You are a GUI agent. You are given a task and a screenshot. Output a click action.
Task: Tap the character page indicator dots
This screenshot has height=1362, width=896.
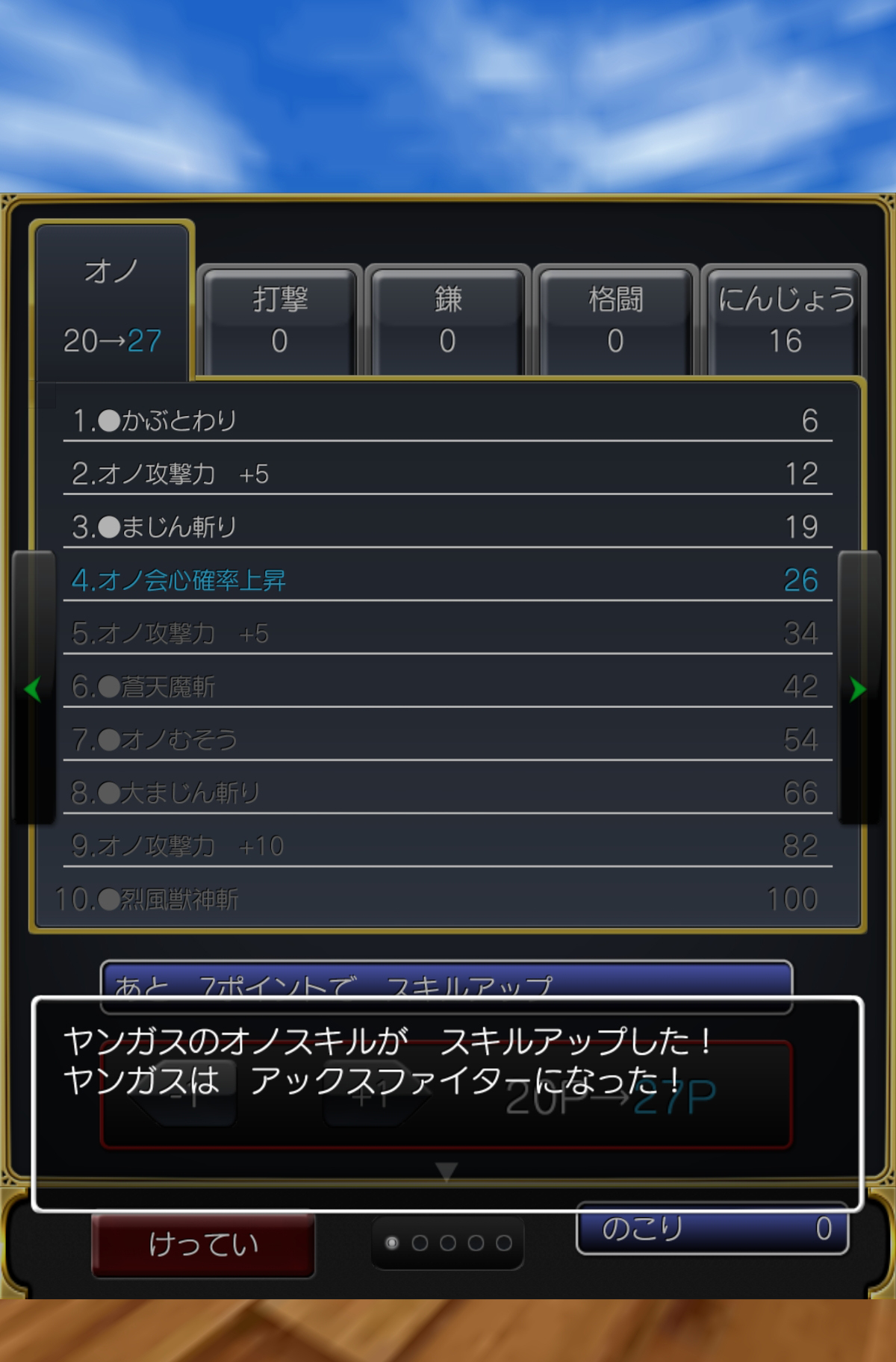[447, 1243]
